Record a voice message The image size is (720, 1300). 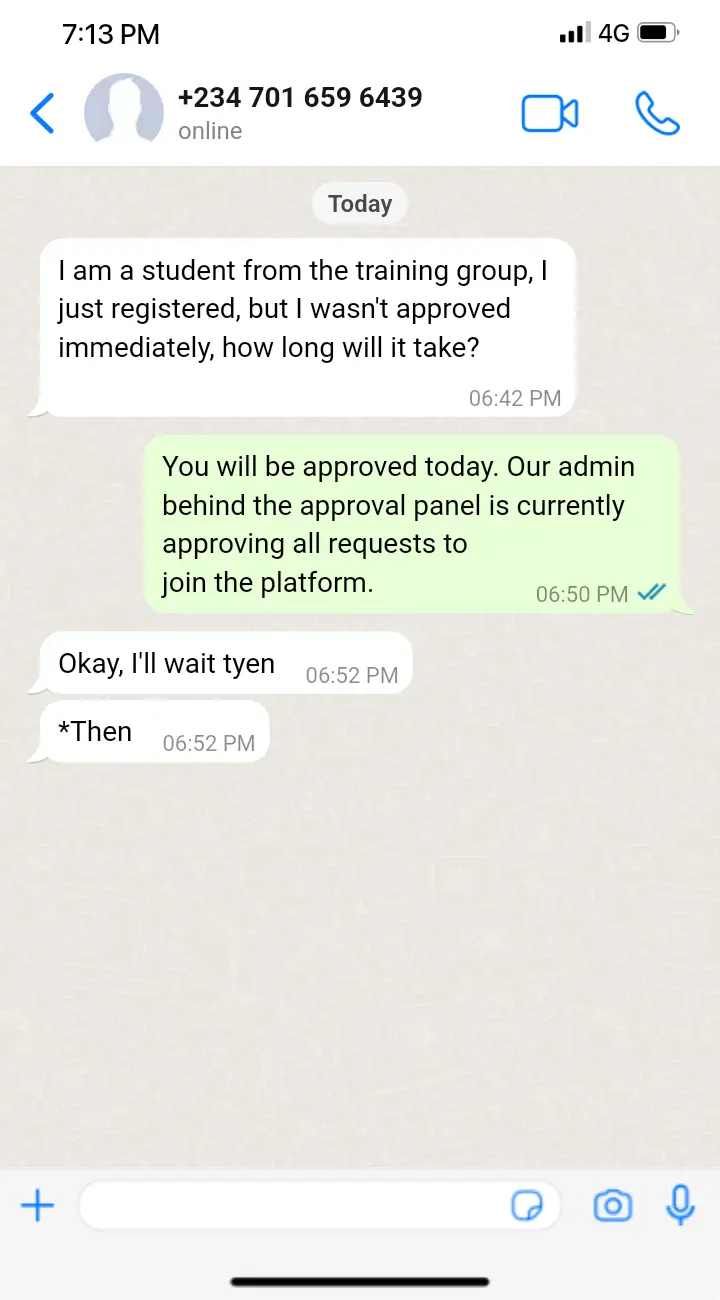(x=680, y=1205)
